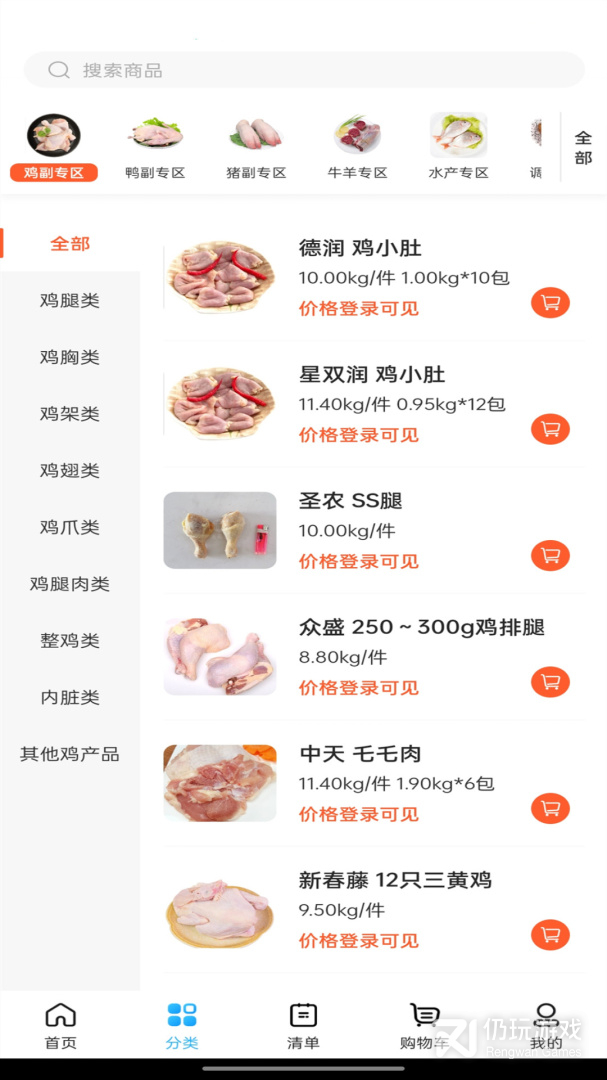Add 德润 鸡小肚 to the cart
Image resolution: width=607 pixels, height=1080 pixels.
(550, 302)
